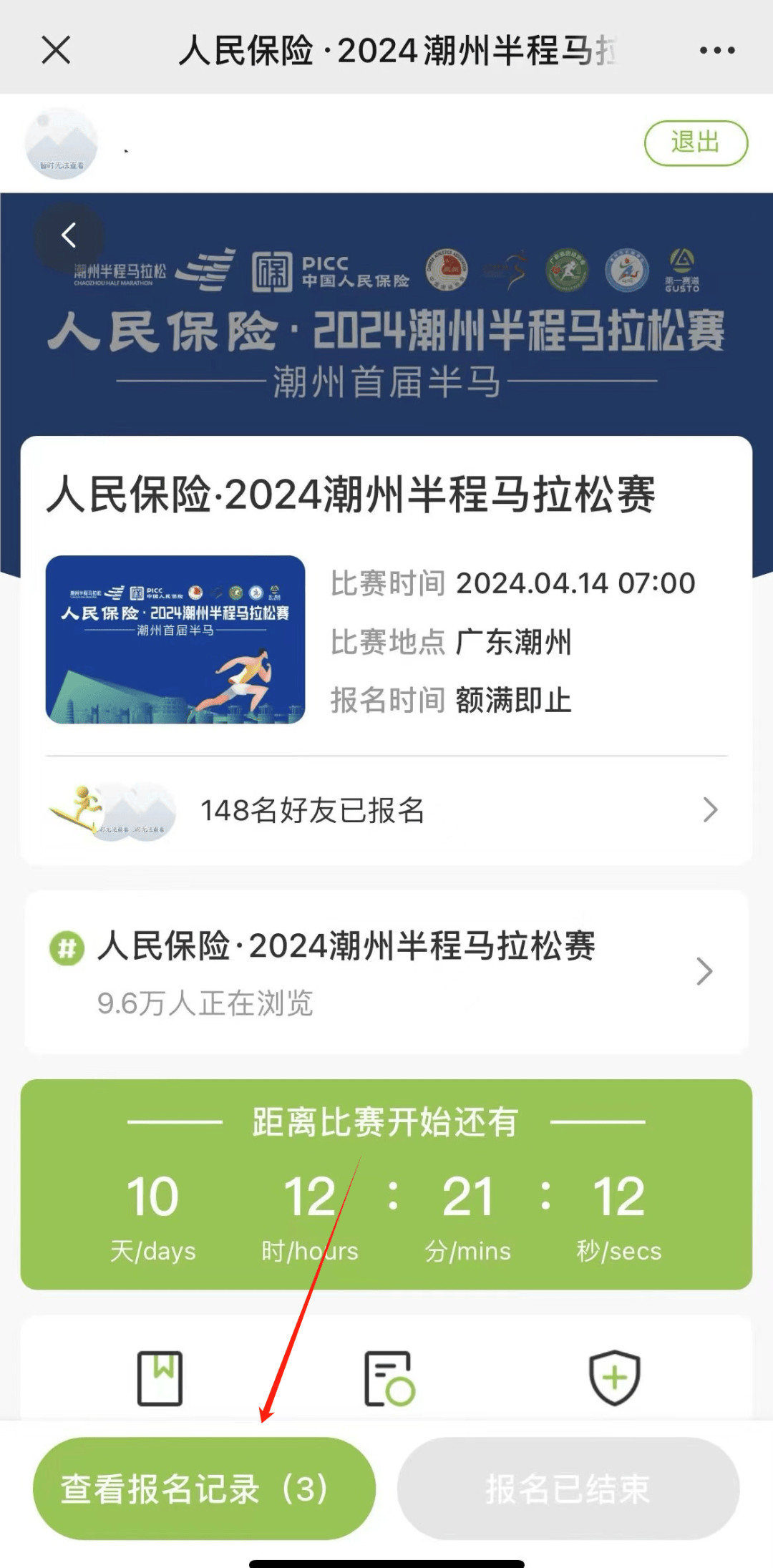Expand the marathon topic row chevron
Viewport: 773px width, 1568px height.
tap(704, 971)
